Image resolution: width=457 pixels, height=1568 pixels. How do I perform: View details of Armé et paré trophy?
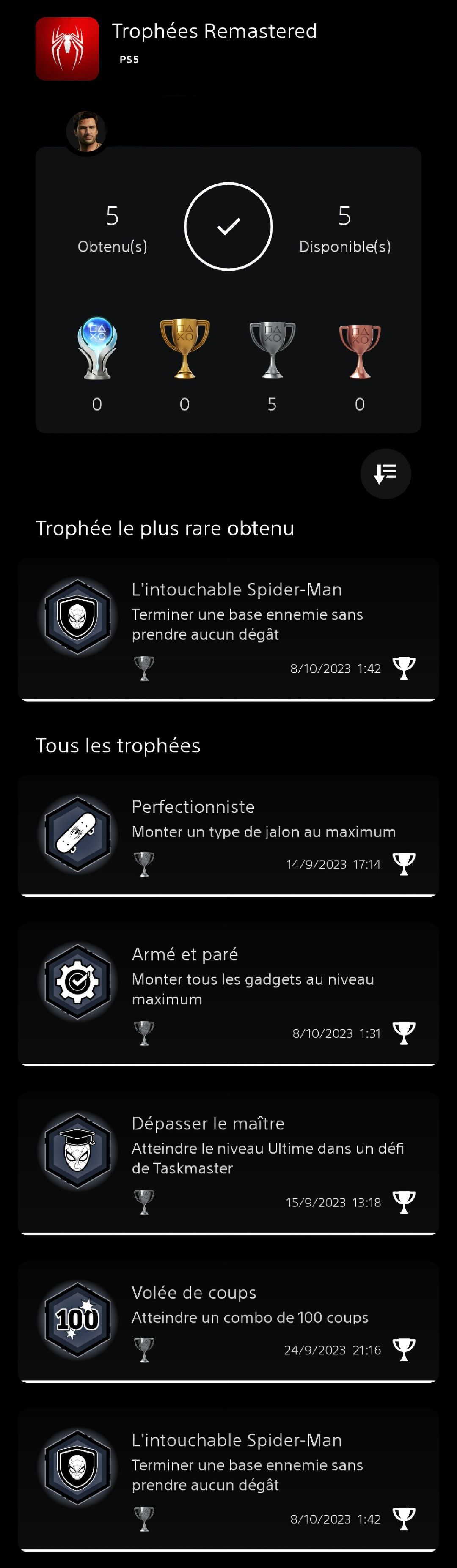228,993
